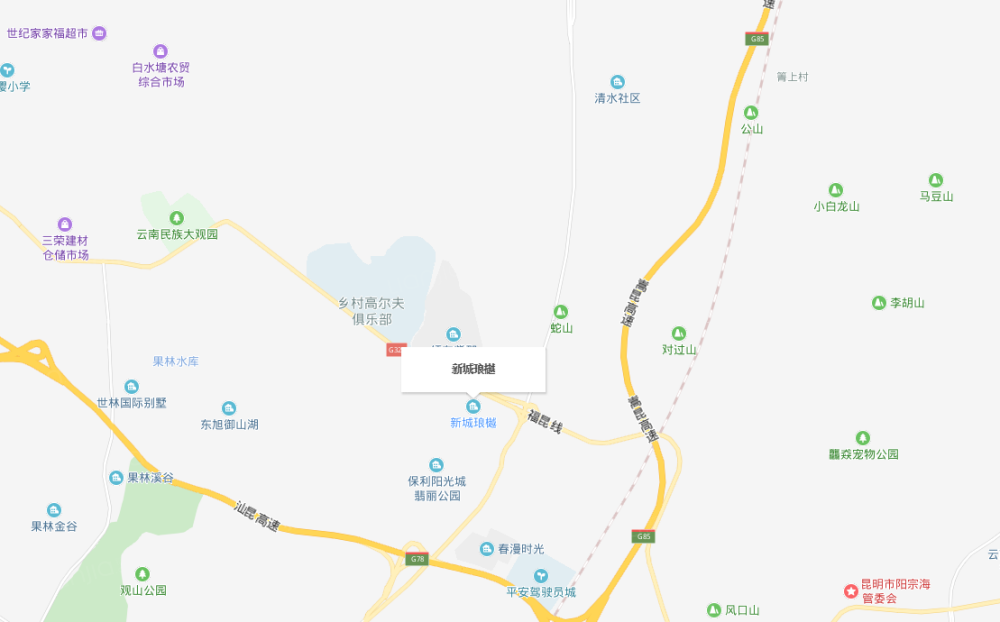Tap the 新城琅樾 info window
The width and height of the screenshot is (1000, 622).
click(x=473, y=369)
